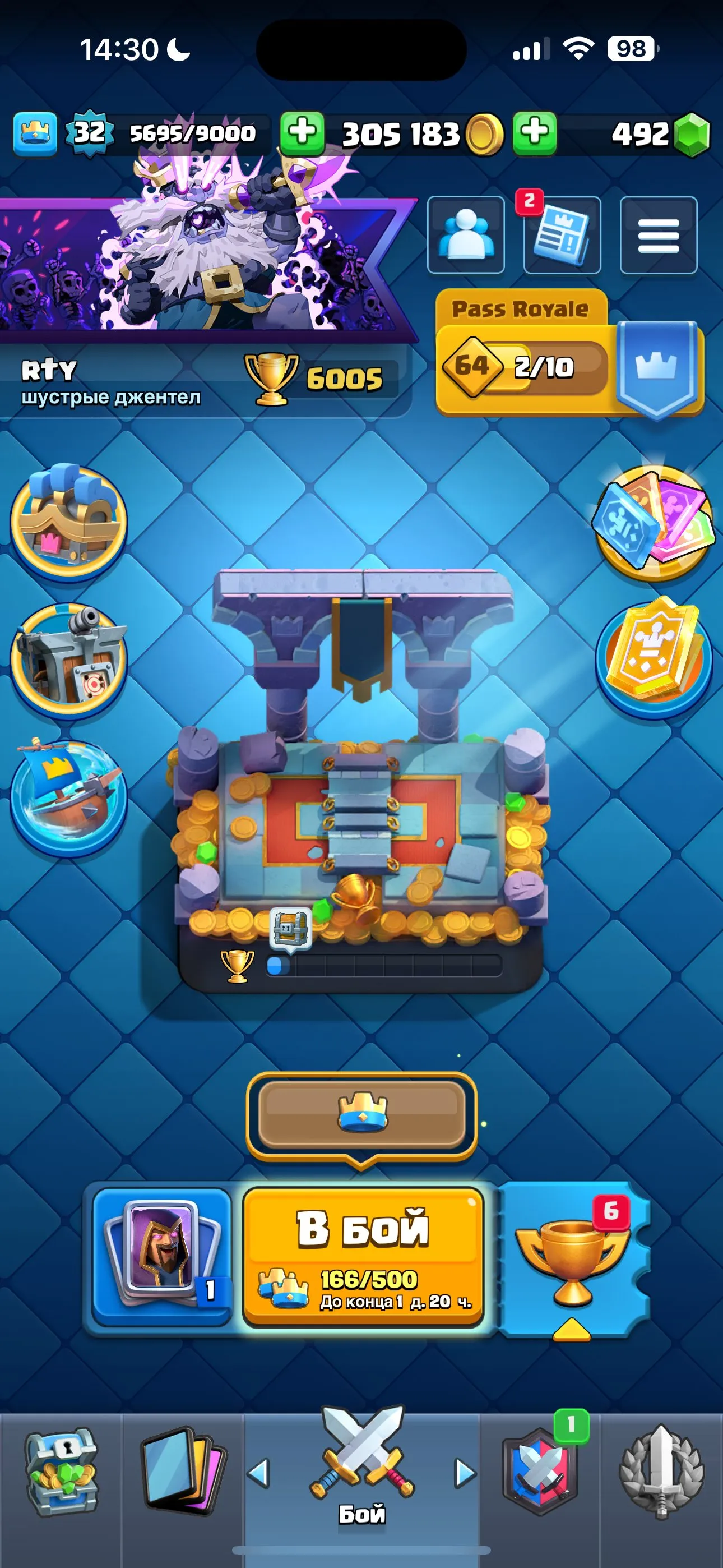Open the game settings hamburger menu
The image size is (723, 1568).
pos(657,235)
